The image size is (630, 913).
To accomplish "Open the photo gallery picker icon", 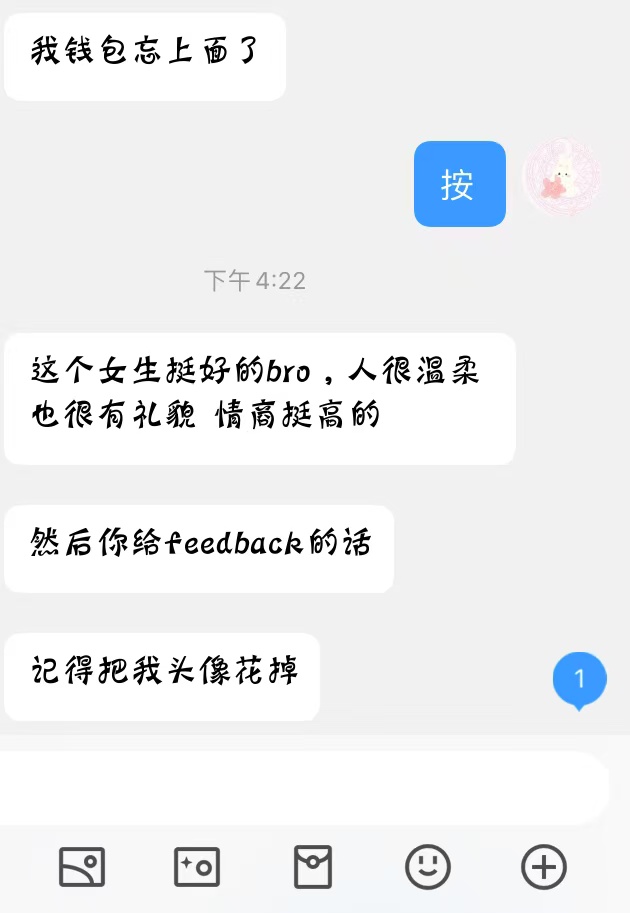I will tap(82, 867).
